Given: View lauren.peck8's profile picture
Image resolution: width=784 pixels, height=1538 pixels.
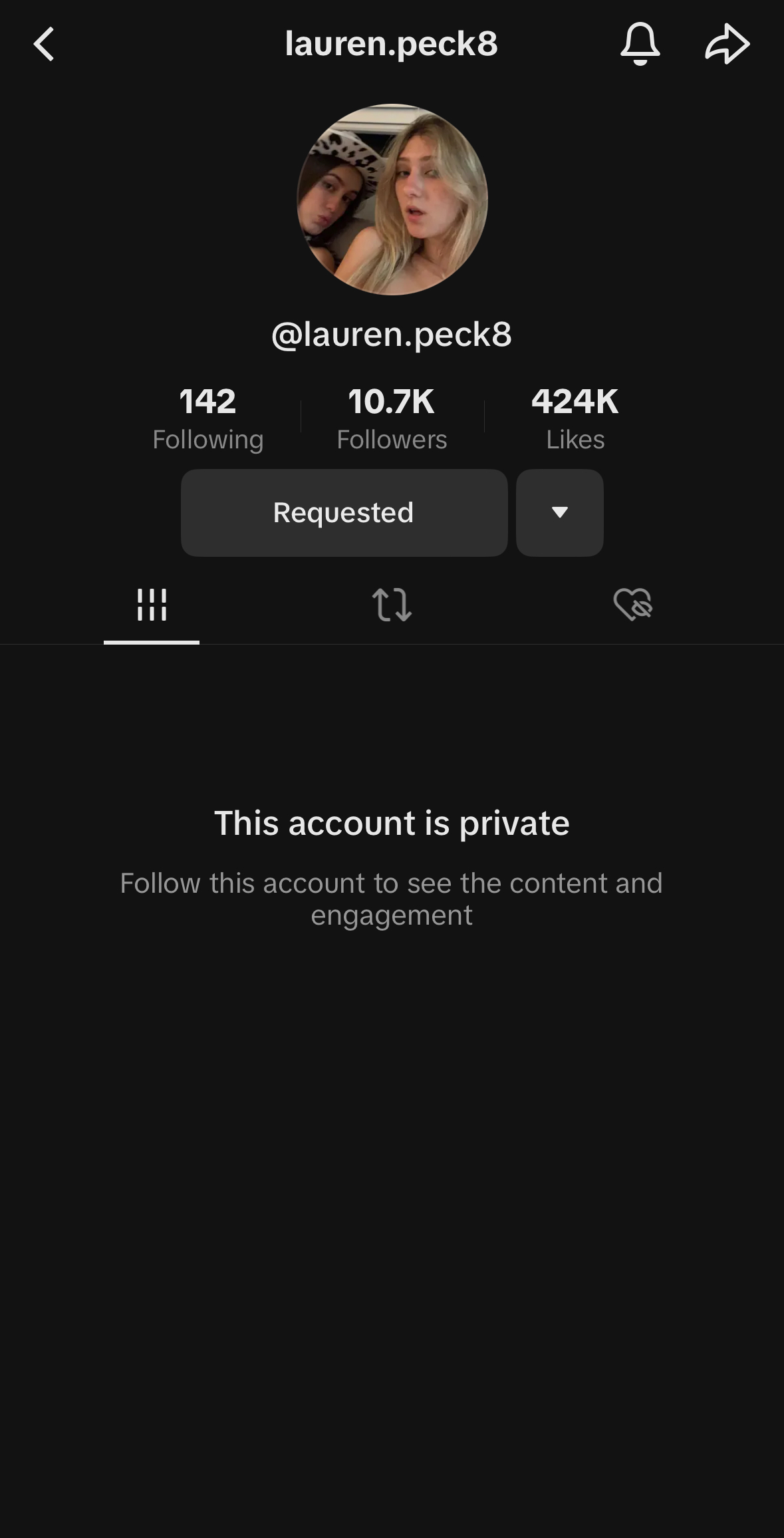Looking at the screenshot, I should coord(392,200).
